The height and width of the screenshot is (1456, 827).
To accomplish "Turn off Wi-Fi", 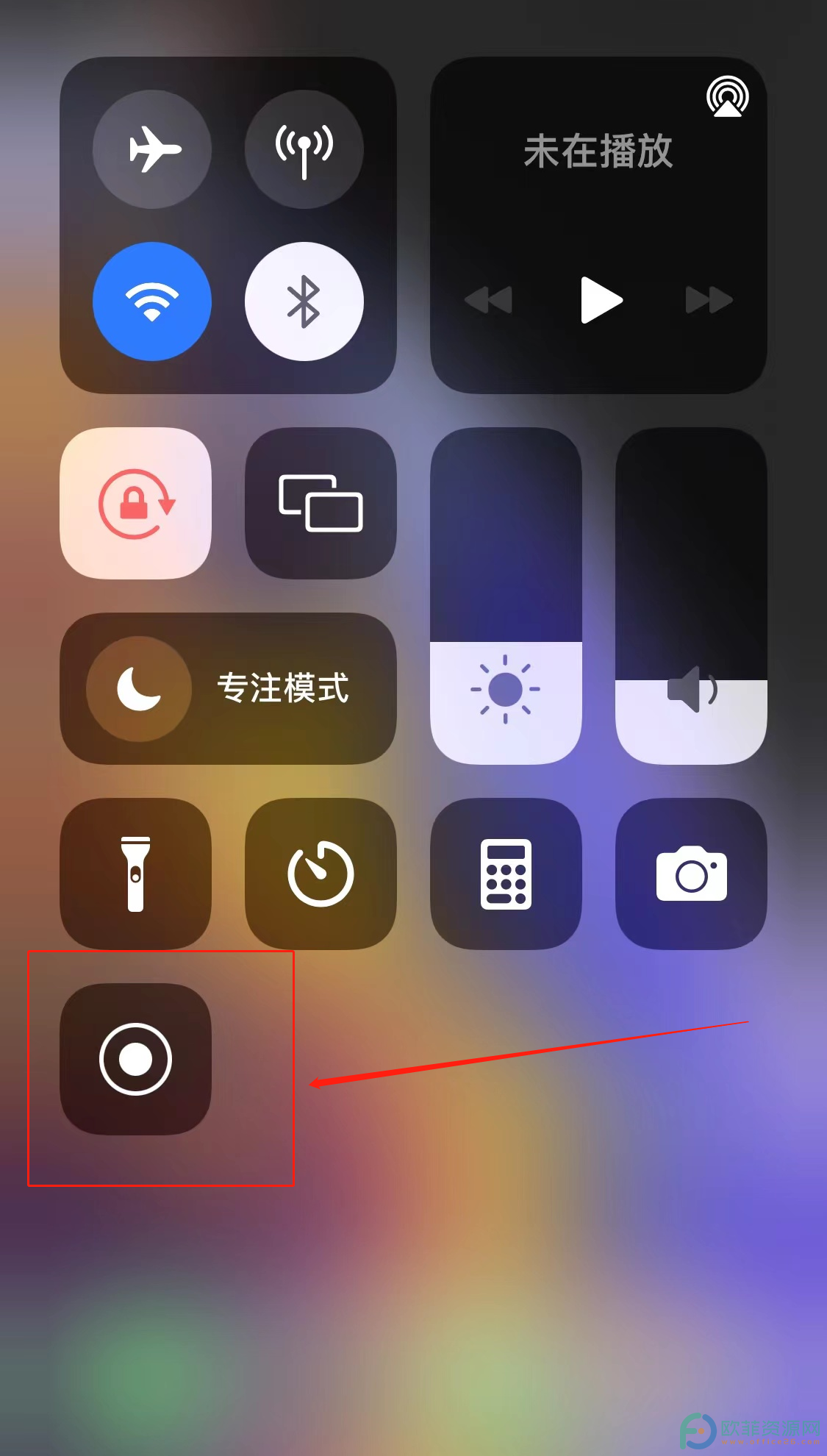I will pyautogui.click(x=152, y=301).
